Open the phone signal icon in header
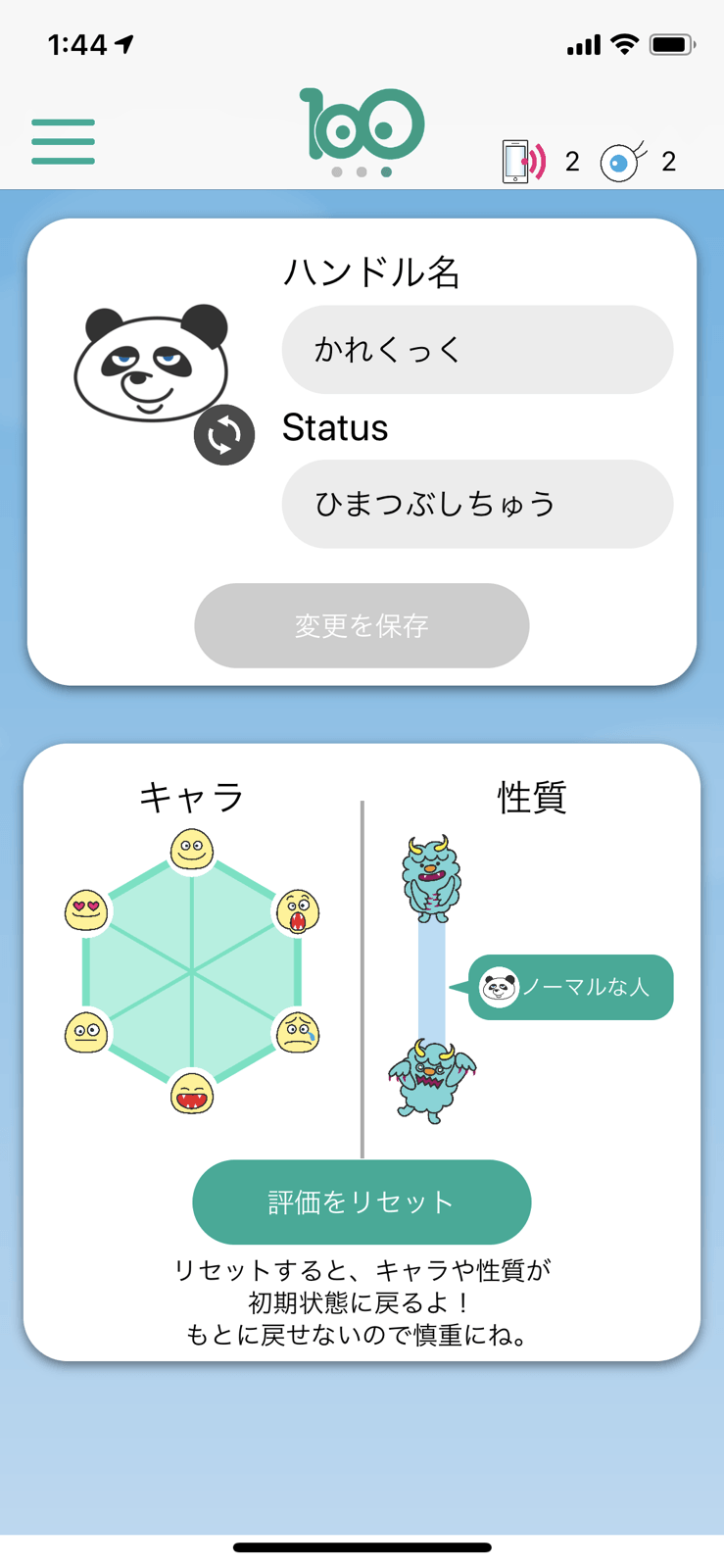The width and height of the screenshot is (724, 1568). pyautogui.click(x=523, y=161)
